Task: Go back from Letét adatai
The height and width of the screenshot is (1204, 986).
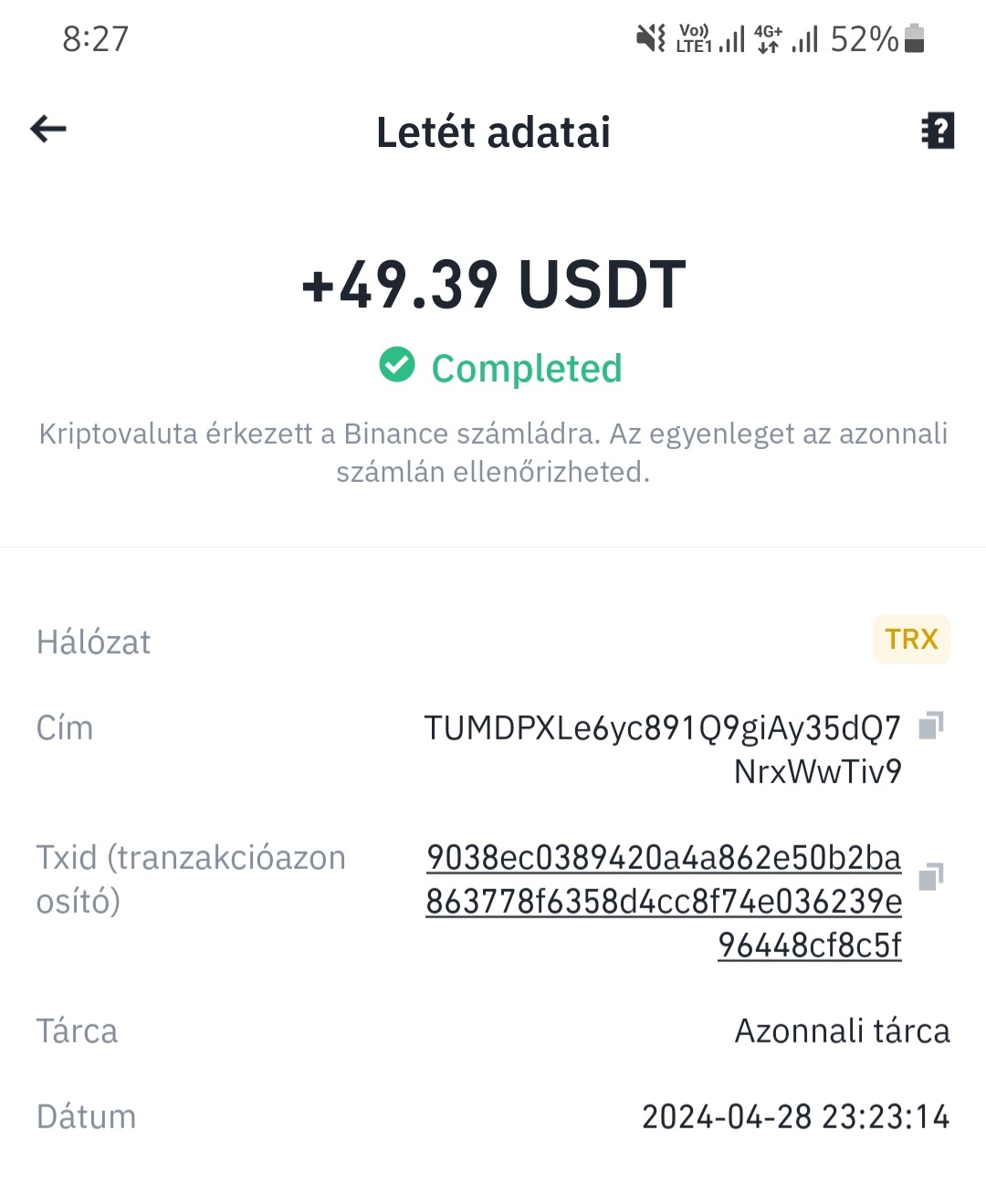Action: (48, 130)
